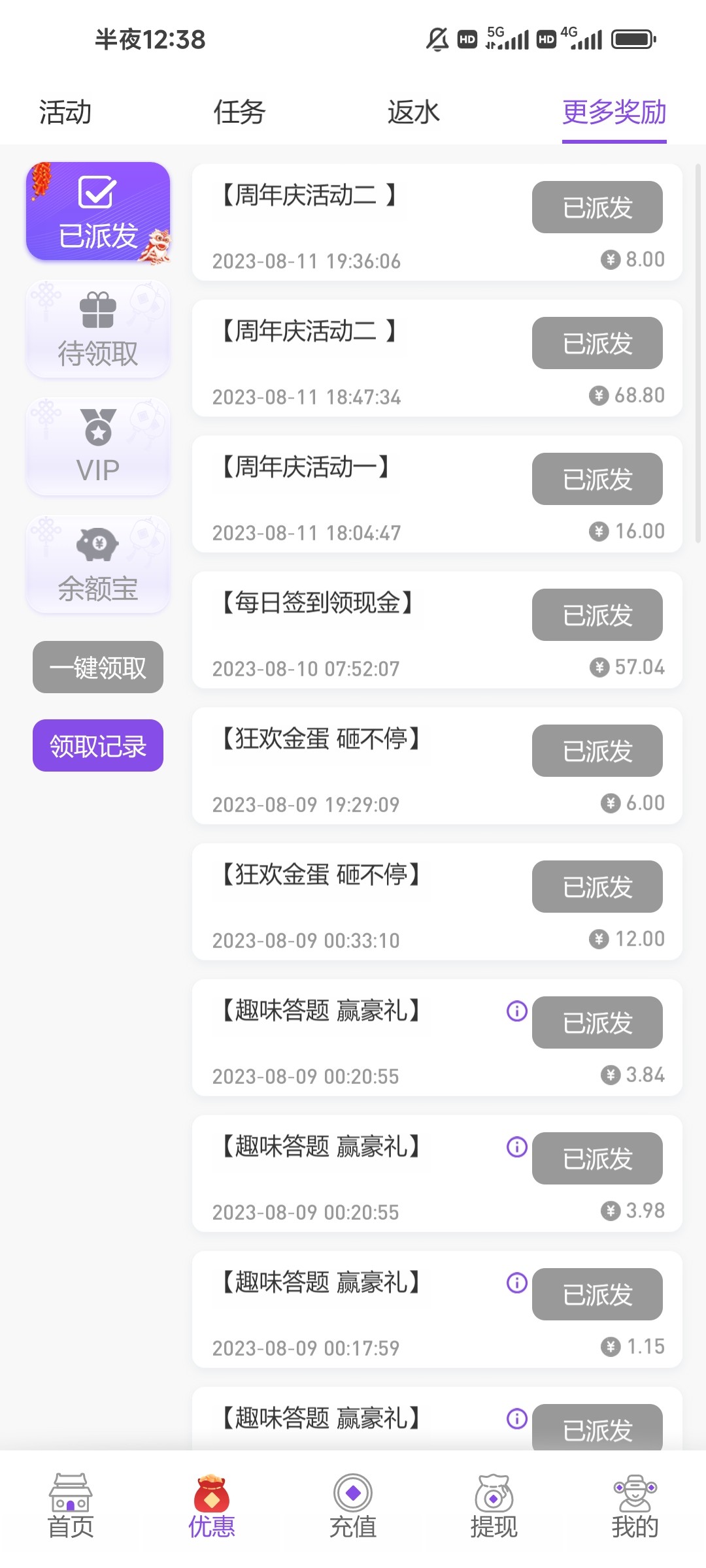Tap 已派发 for the 周年庆活动一 reward
The image size is (706, 1568).
pos(597,479)
